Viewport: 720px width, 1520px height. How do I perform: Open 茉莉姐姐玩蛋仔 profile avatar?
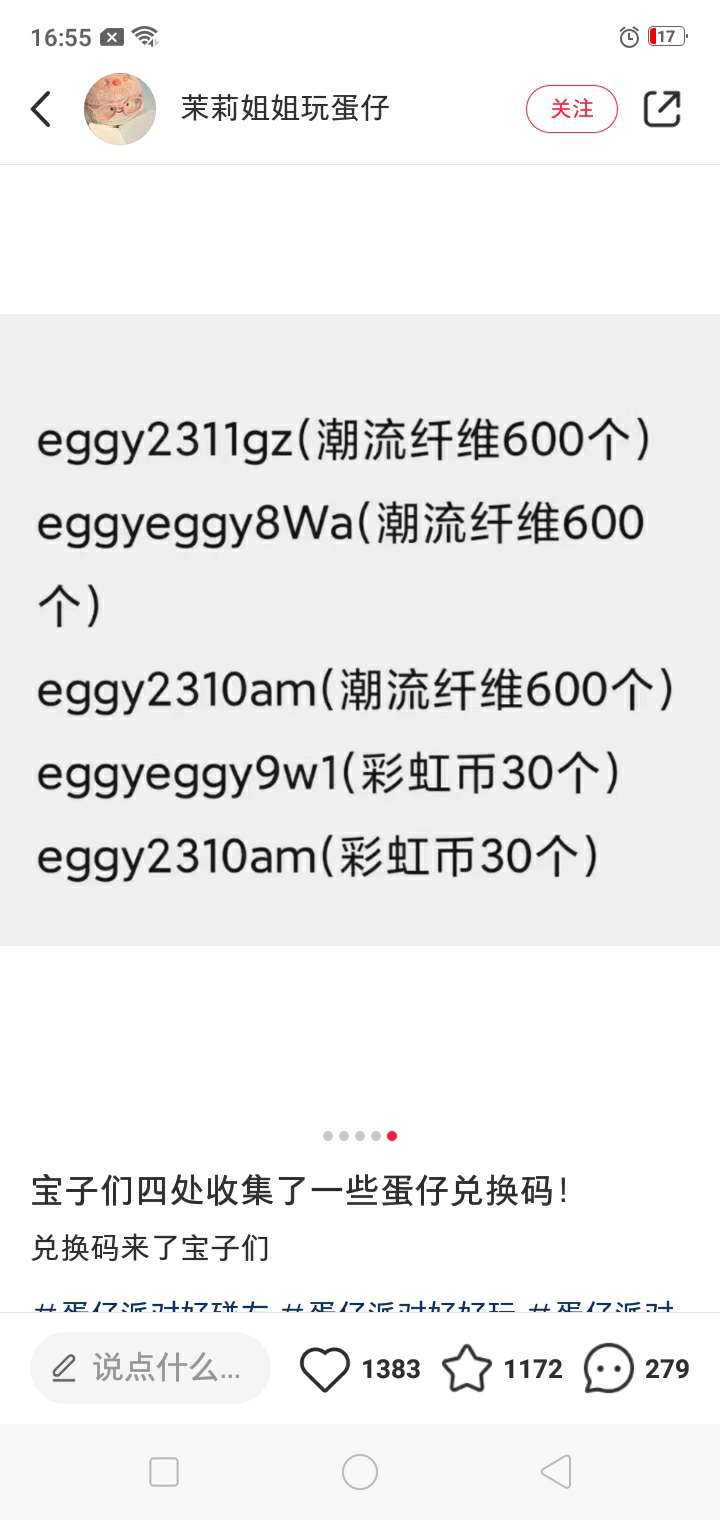point(120,109)
